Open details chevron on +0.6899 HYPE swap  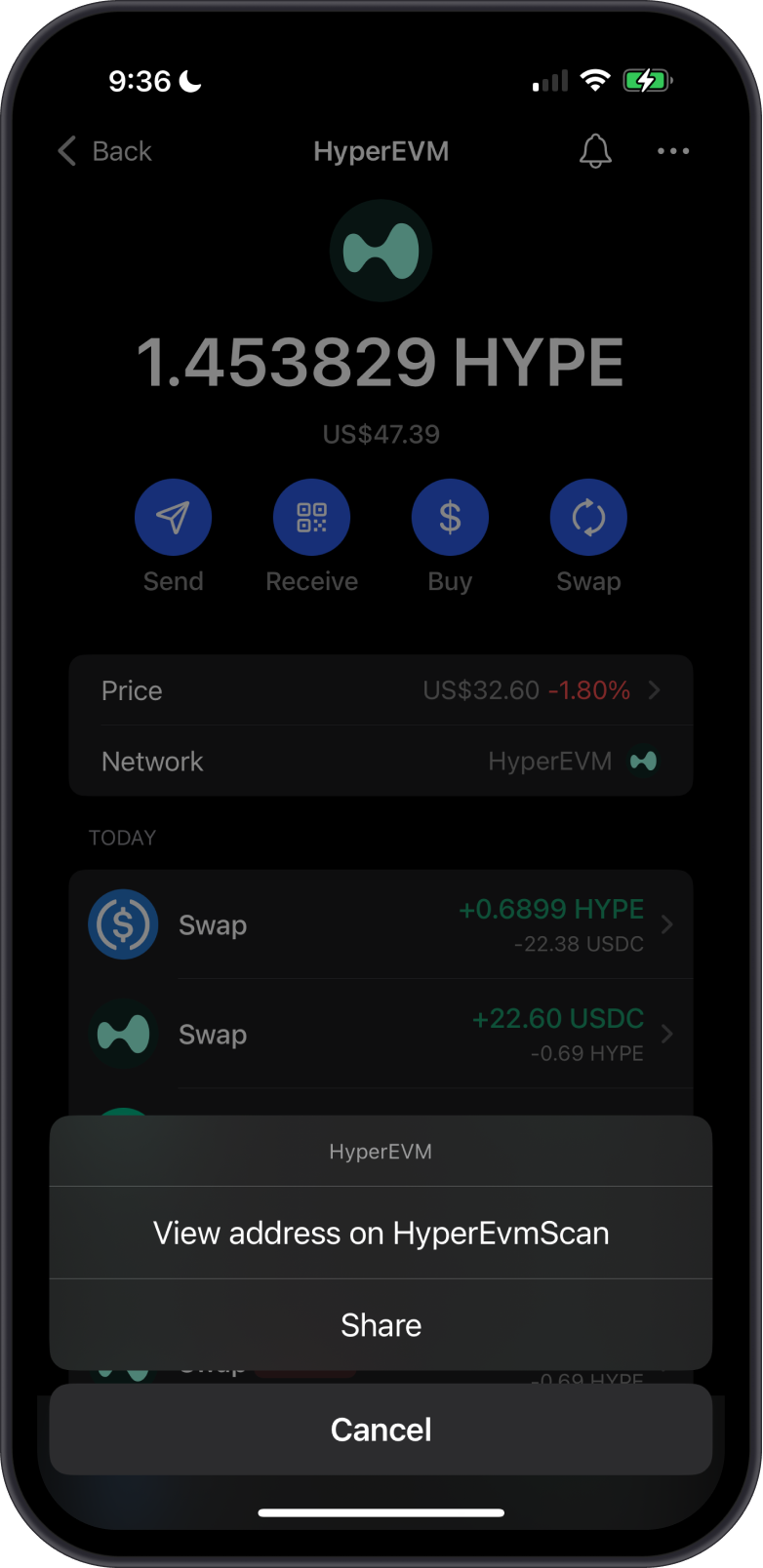(665, 924)
